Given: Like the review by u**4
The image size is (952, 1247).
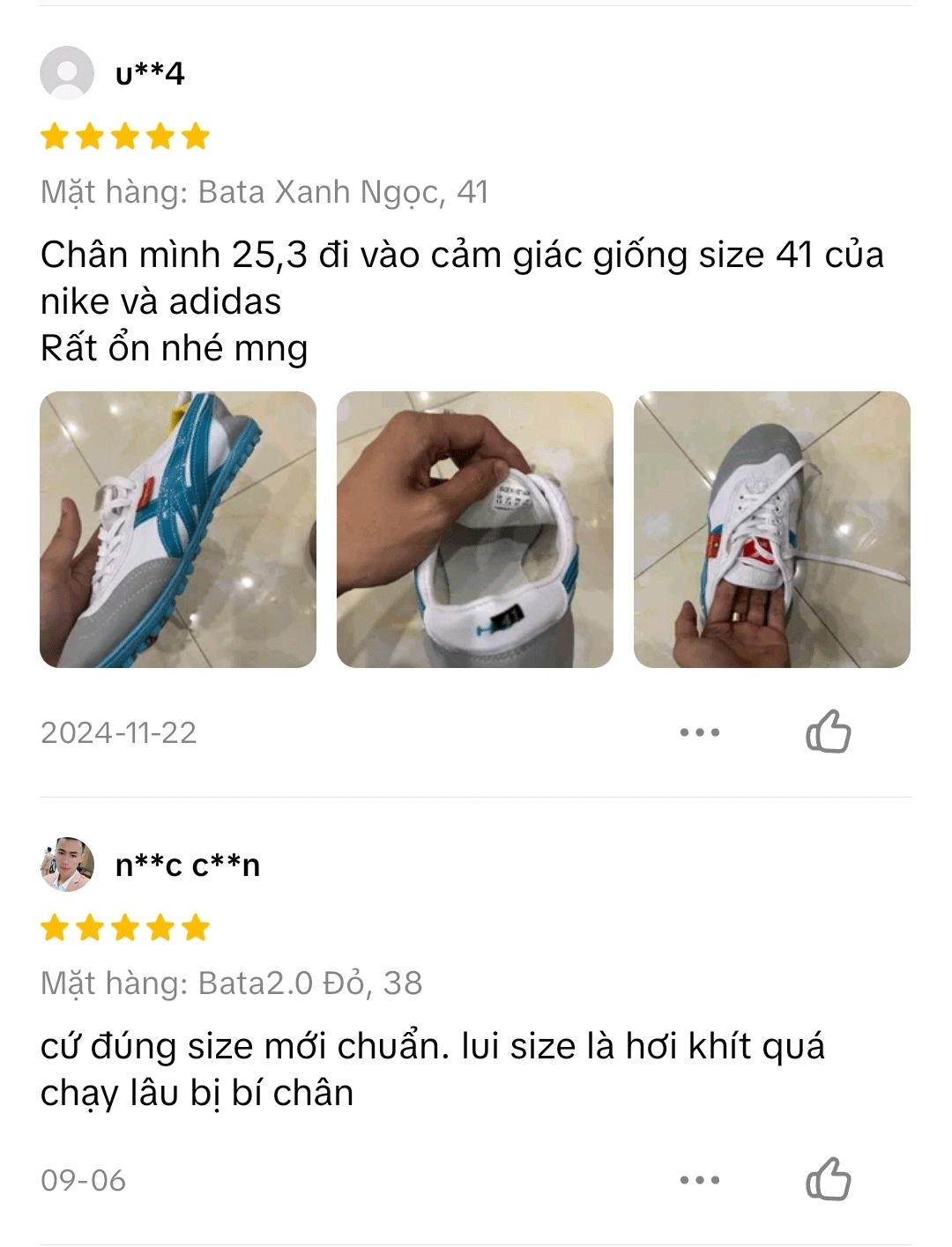Looking at the screenshot, I should 828,731.
